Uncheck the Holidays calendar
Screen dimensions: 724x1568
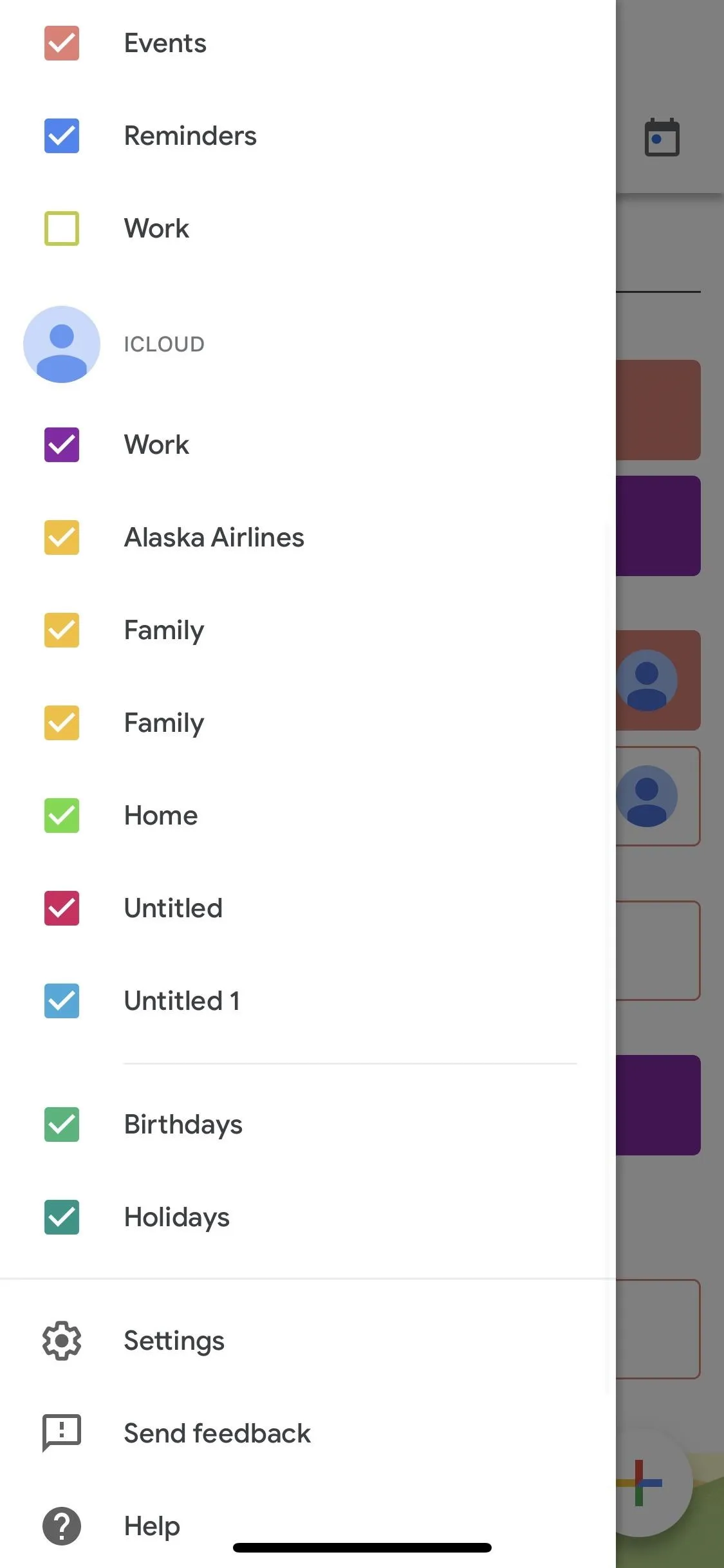pos(62,1217)
